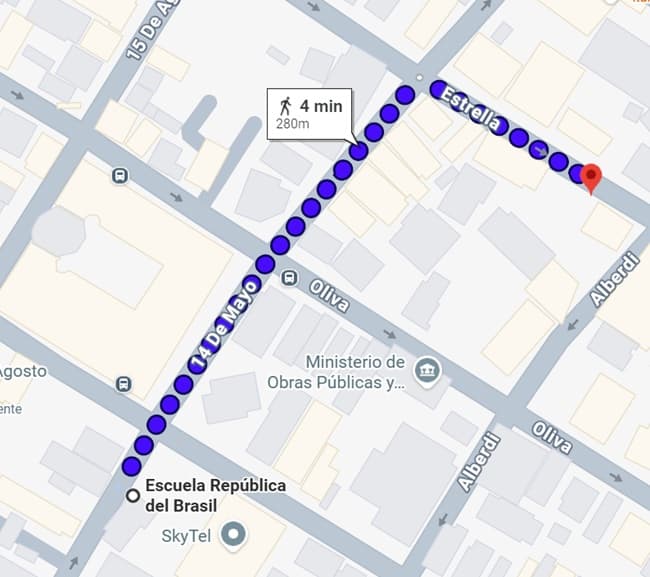This screenshot has width=650, height=577.
Task: Select the SkyTel place marker
Action: coord(235,535)
